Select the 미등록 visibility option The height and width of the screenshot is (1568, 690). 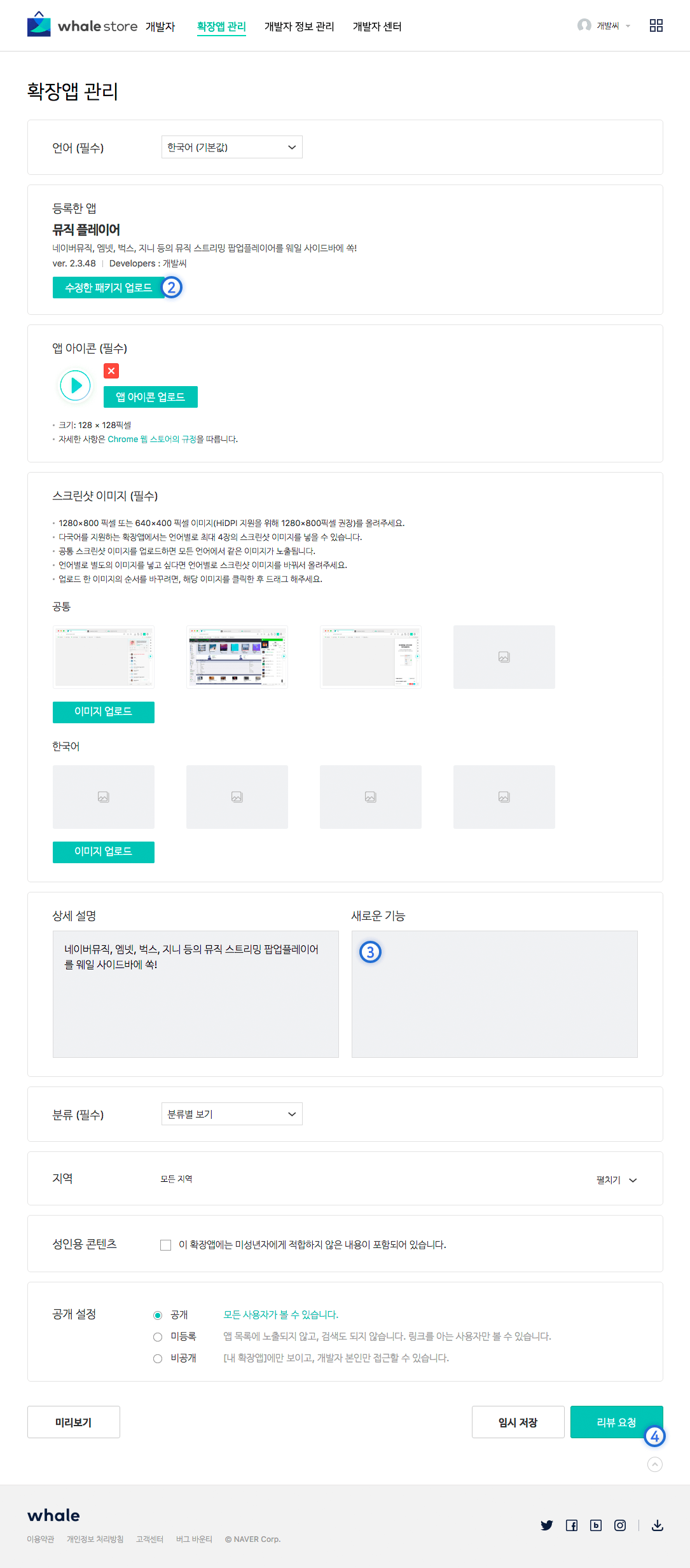coord(158,1337)
